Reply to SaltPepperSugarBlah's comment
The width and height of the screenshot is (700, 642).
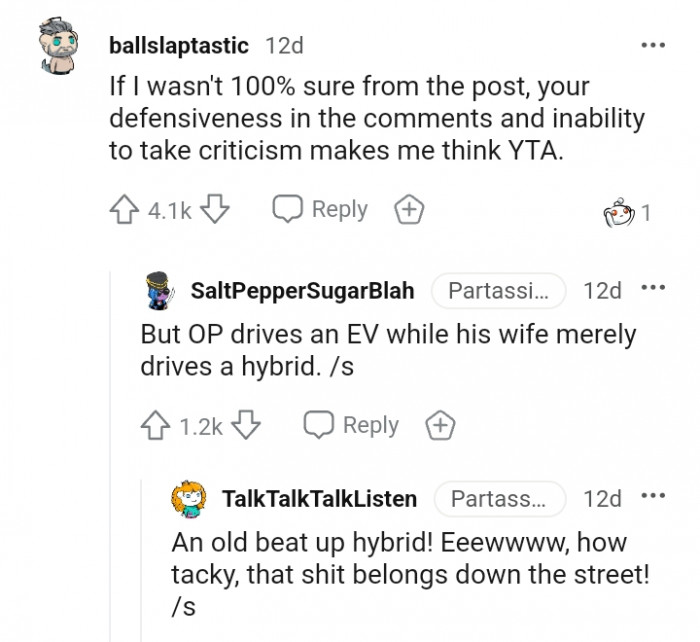pyautogui.click(x=352, y=425)
